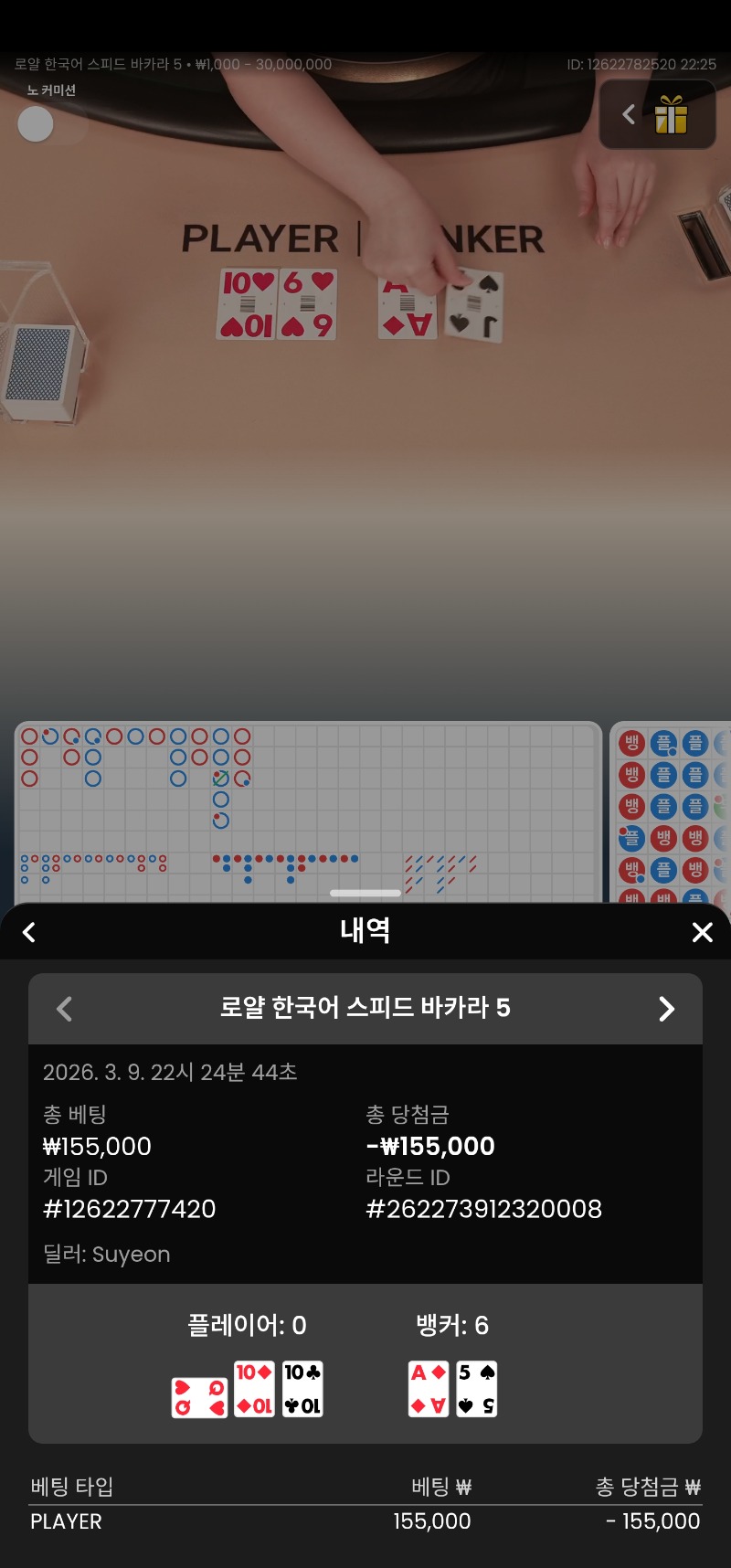Go back from the 내역 history panel
The width and height of the screenshot is (731, 1568).
coord(29,932)
